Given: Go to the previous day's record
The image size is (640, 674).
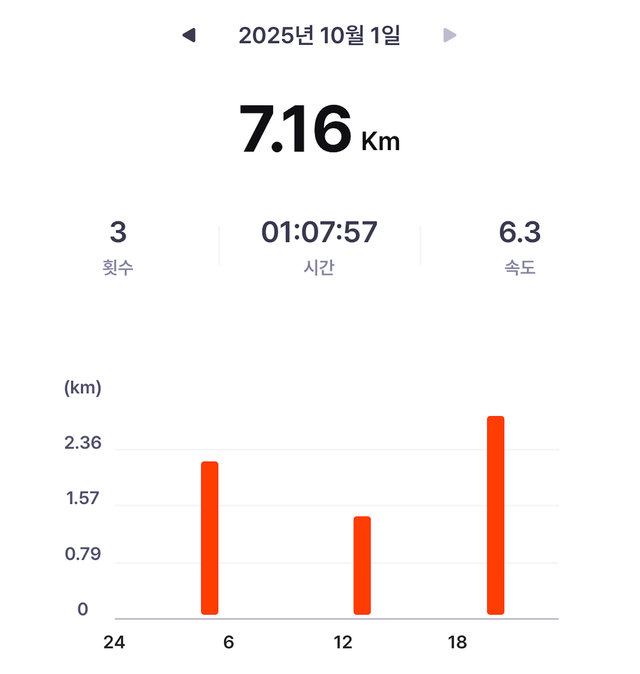Looking at the screenshot, I should 189,36.
